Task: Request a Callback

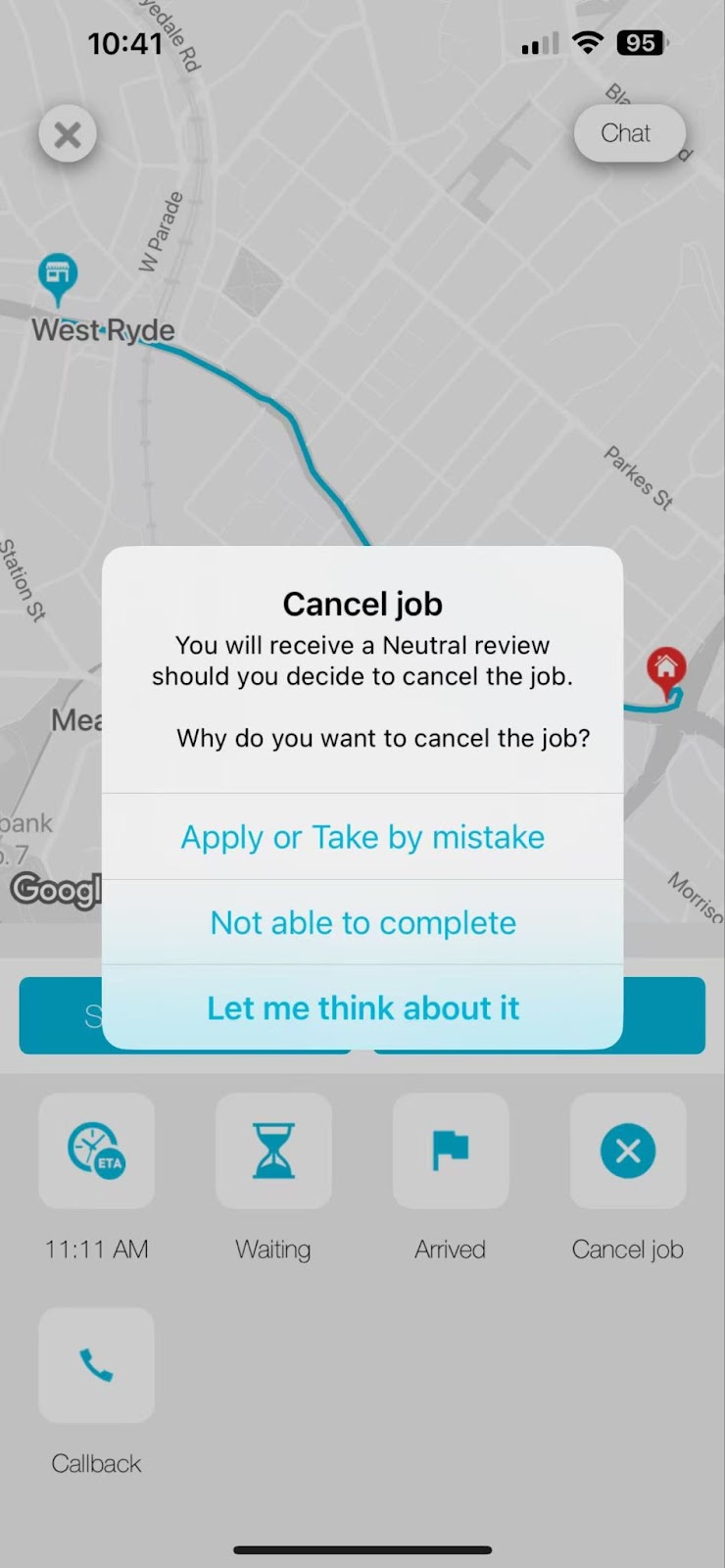Action: (x=96, y=1365)
